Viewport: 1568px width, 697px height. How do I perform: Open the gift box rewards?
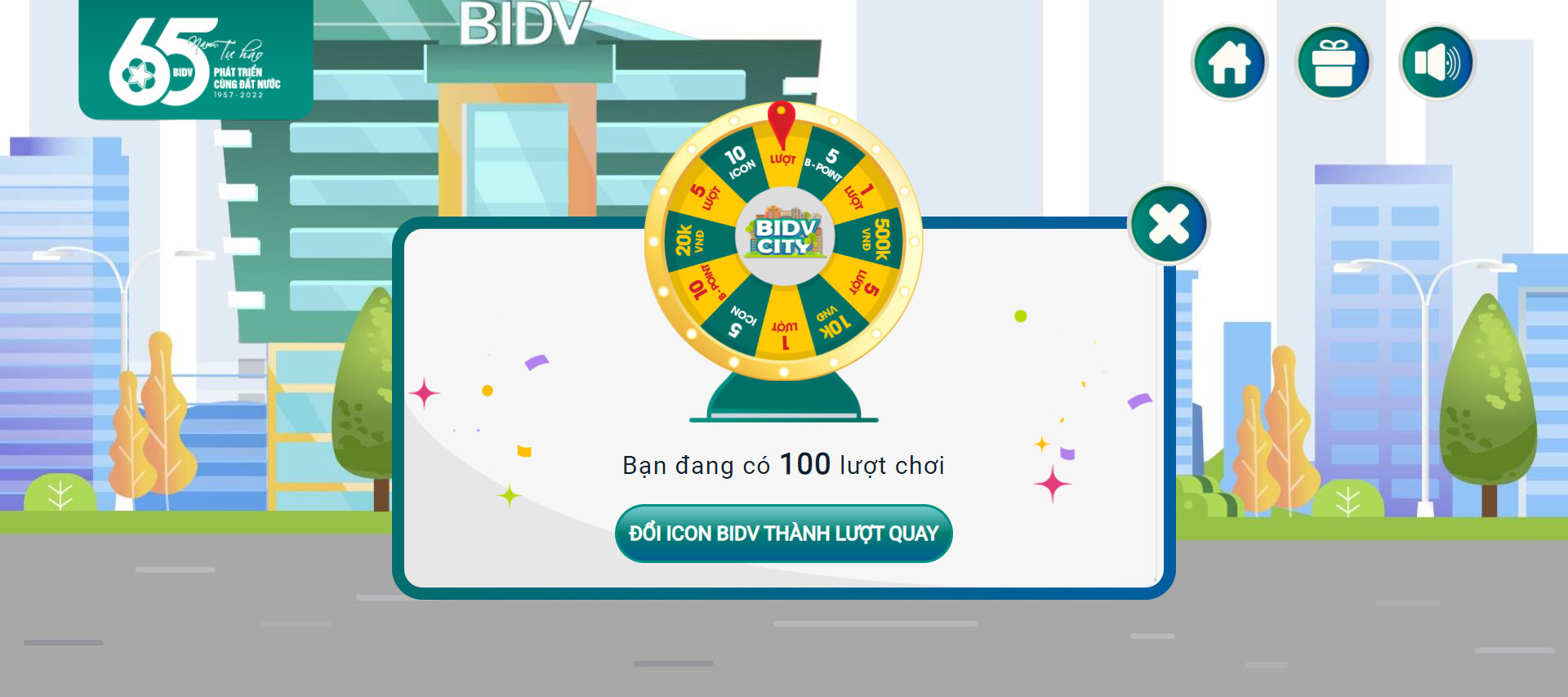coord(1333,63)
